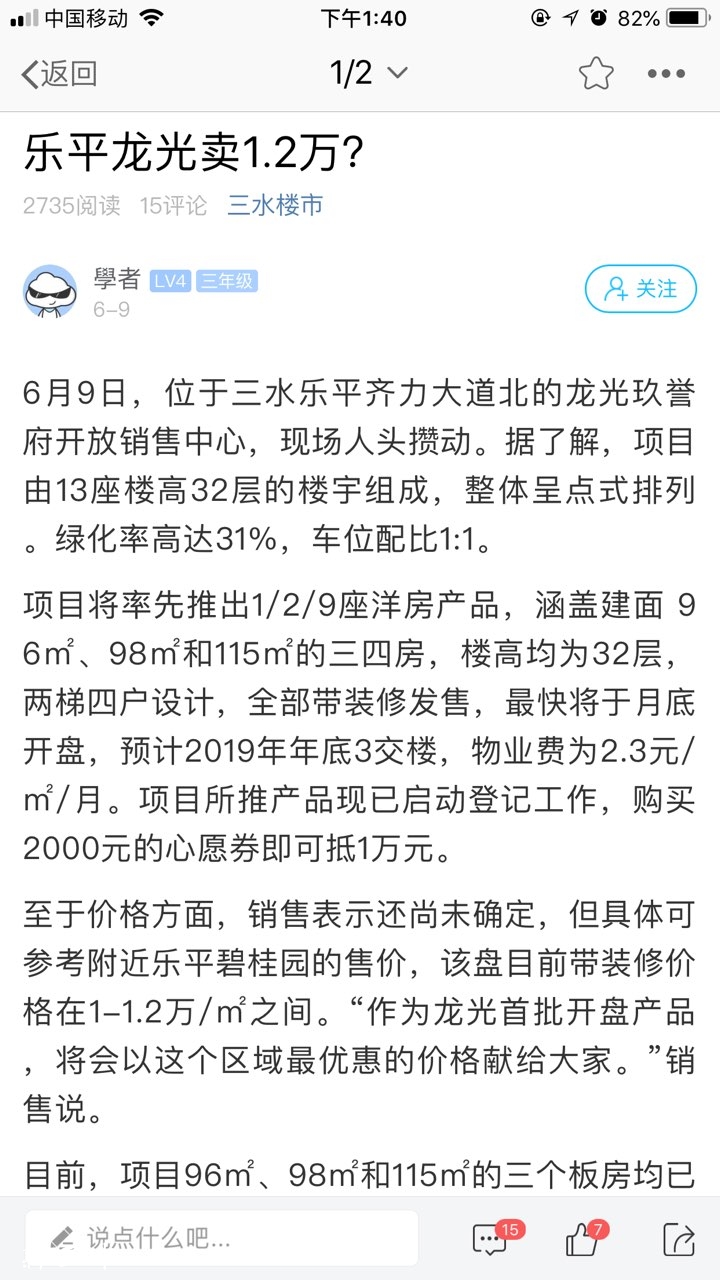Open the three-dot overflow menu

point(666,73)
